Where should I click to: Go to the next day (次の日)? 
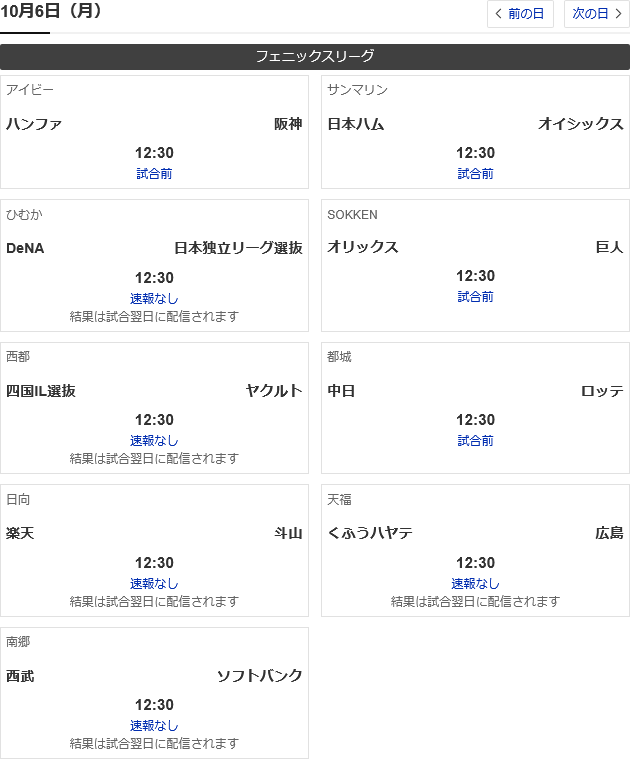point(597,14)
